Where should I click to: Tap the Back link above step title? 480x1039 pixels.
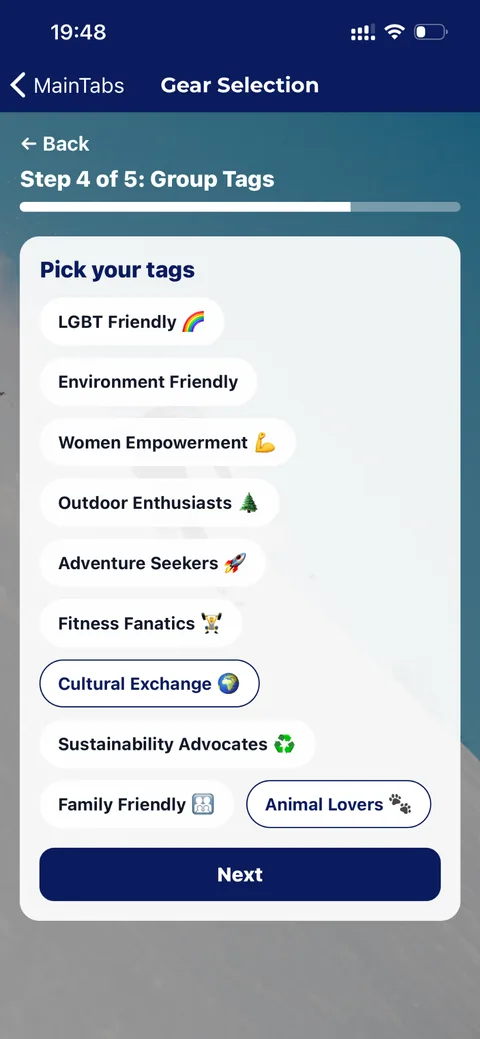click(x=55, y=144)
